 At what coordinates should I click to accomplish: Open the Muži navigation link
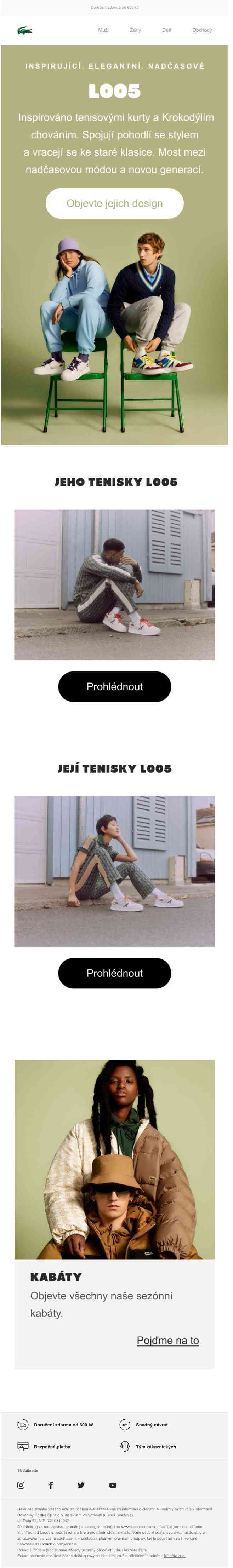103,30
